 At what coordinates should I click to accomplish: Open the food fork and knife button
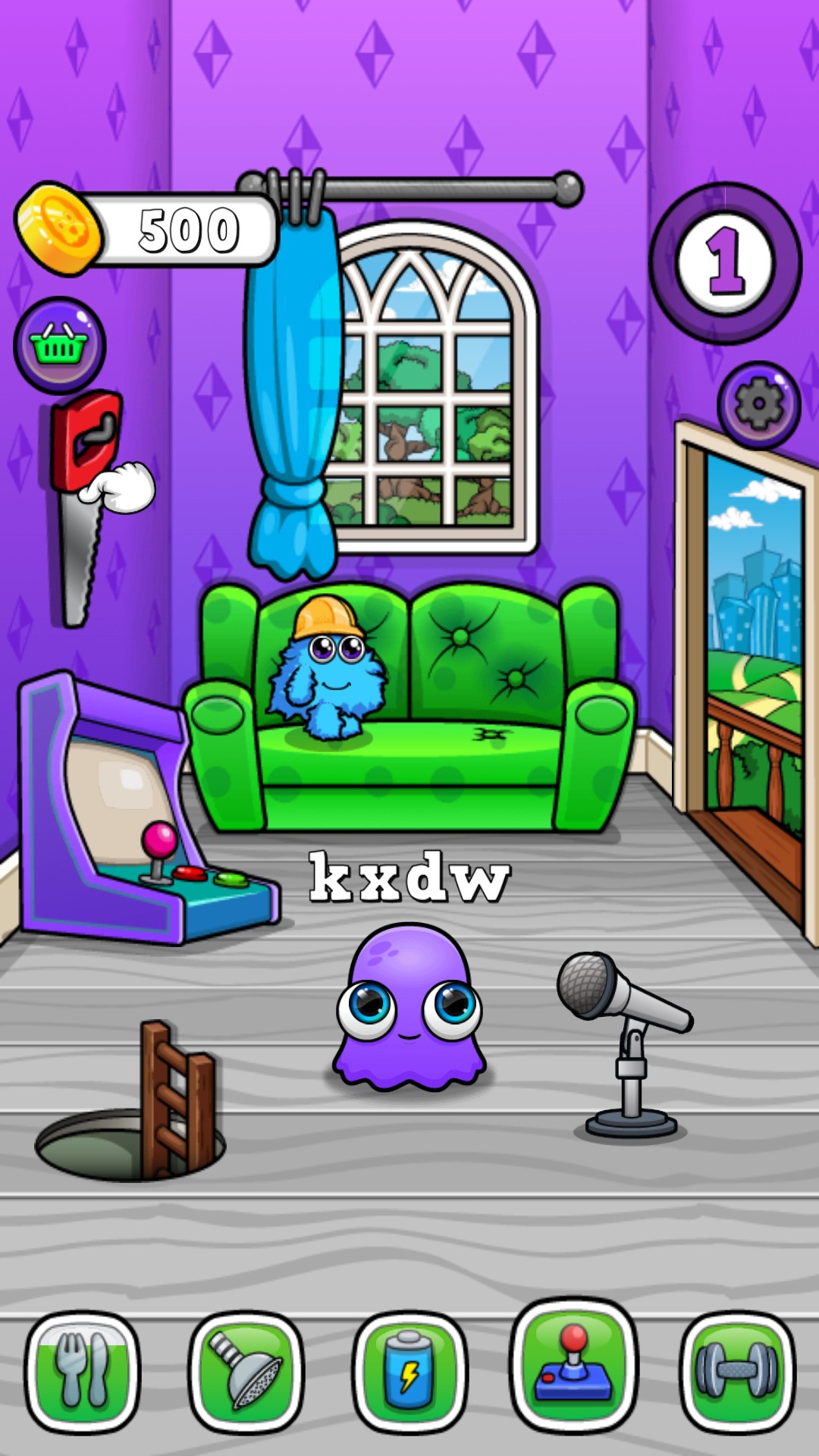[x=83, y=1372]
